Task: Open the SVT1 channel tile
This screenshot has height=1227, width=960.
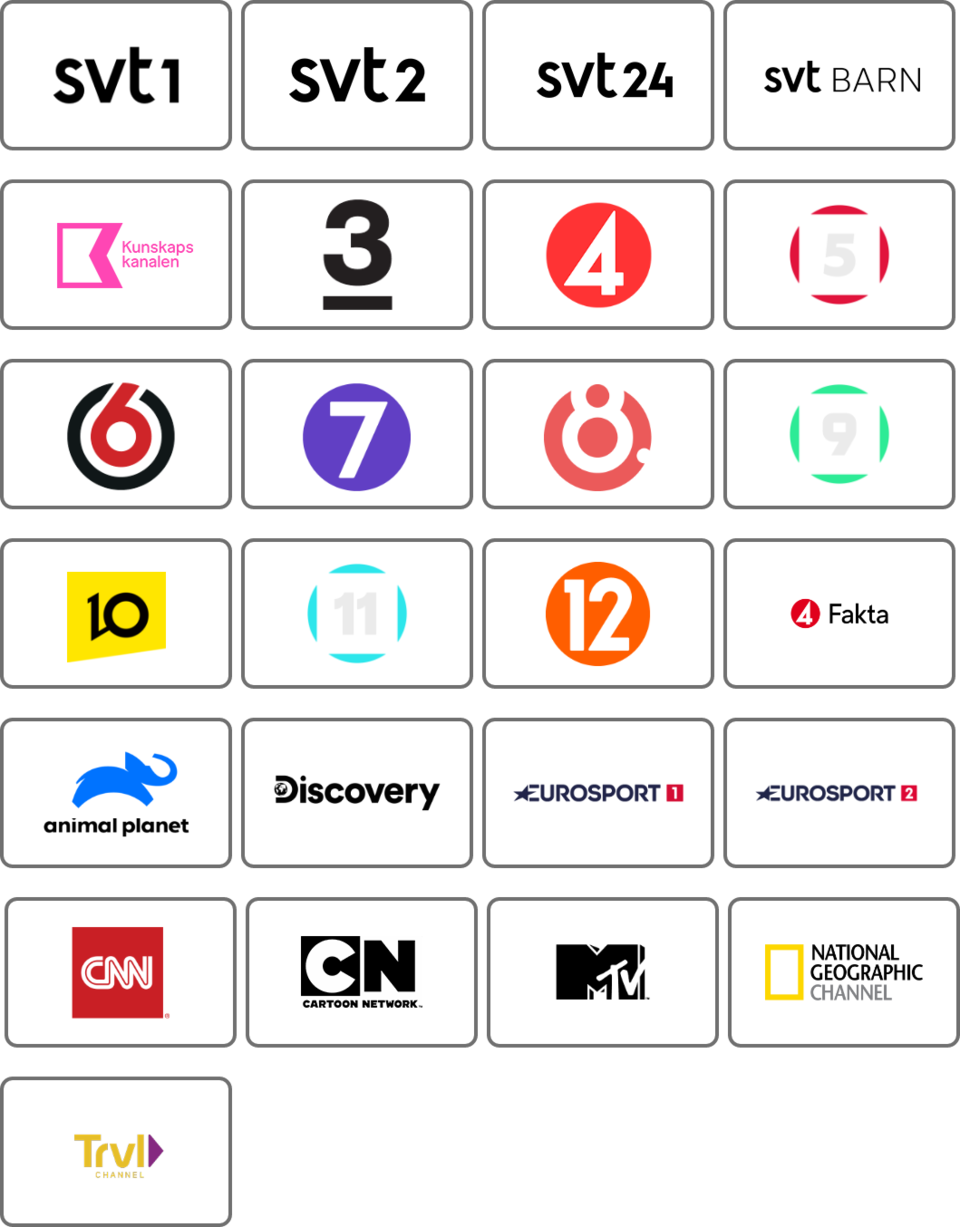Action: 116,77
